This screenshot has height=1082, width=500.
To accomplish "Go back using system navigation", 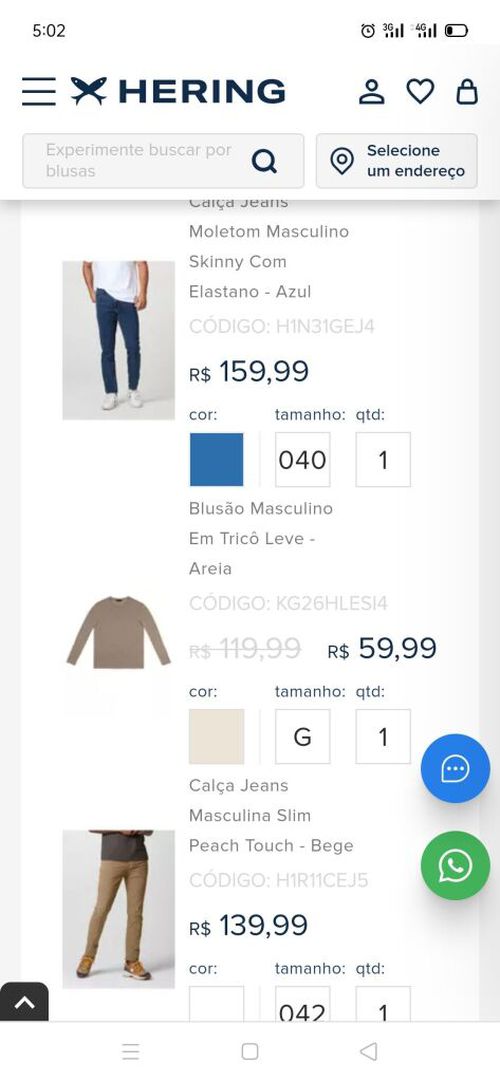I will click(x=368, y=1051).
